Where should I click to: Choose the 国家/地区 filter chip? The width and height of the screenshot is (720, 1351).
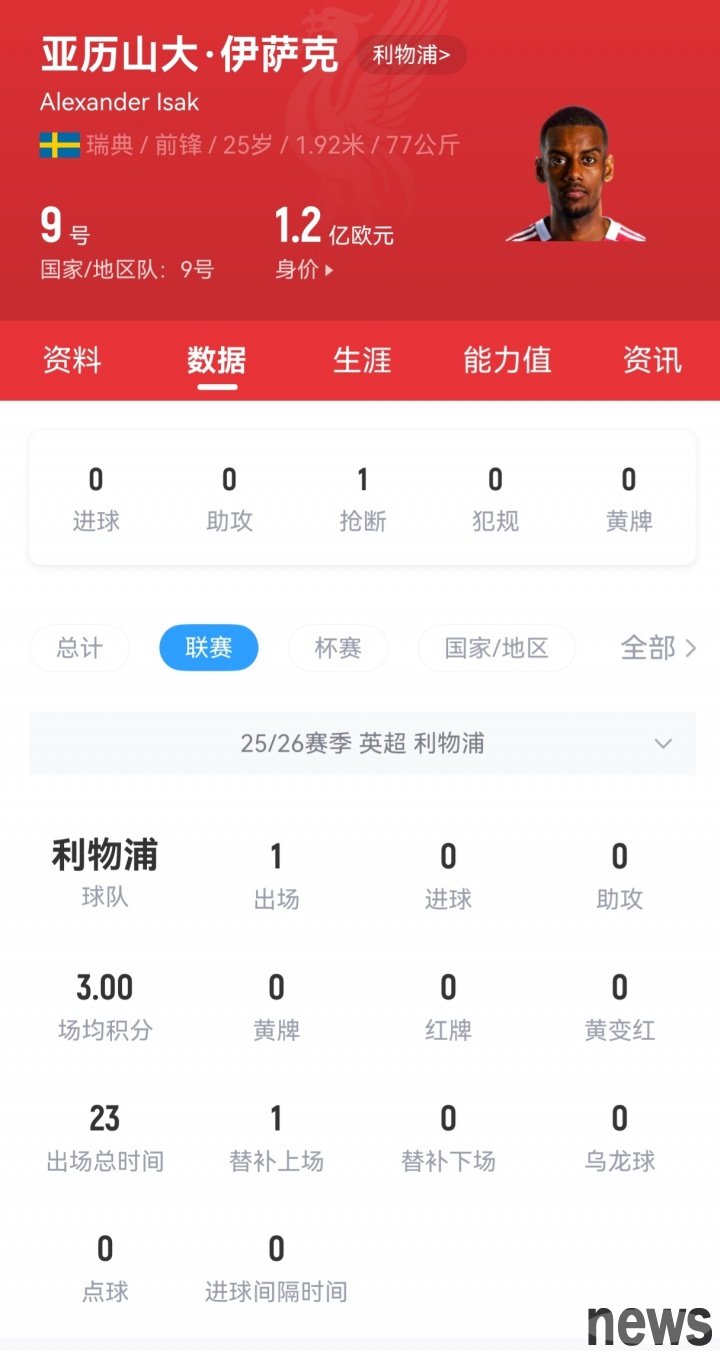click(x=496, y=648)
